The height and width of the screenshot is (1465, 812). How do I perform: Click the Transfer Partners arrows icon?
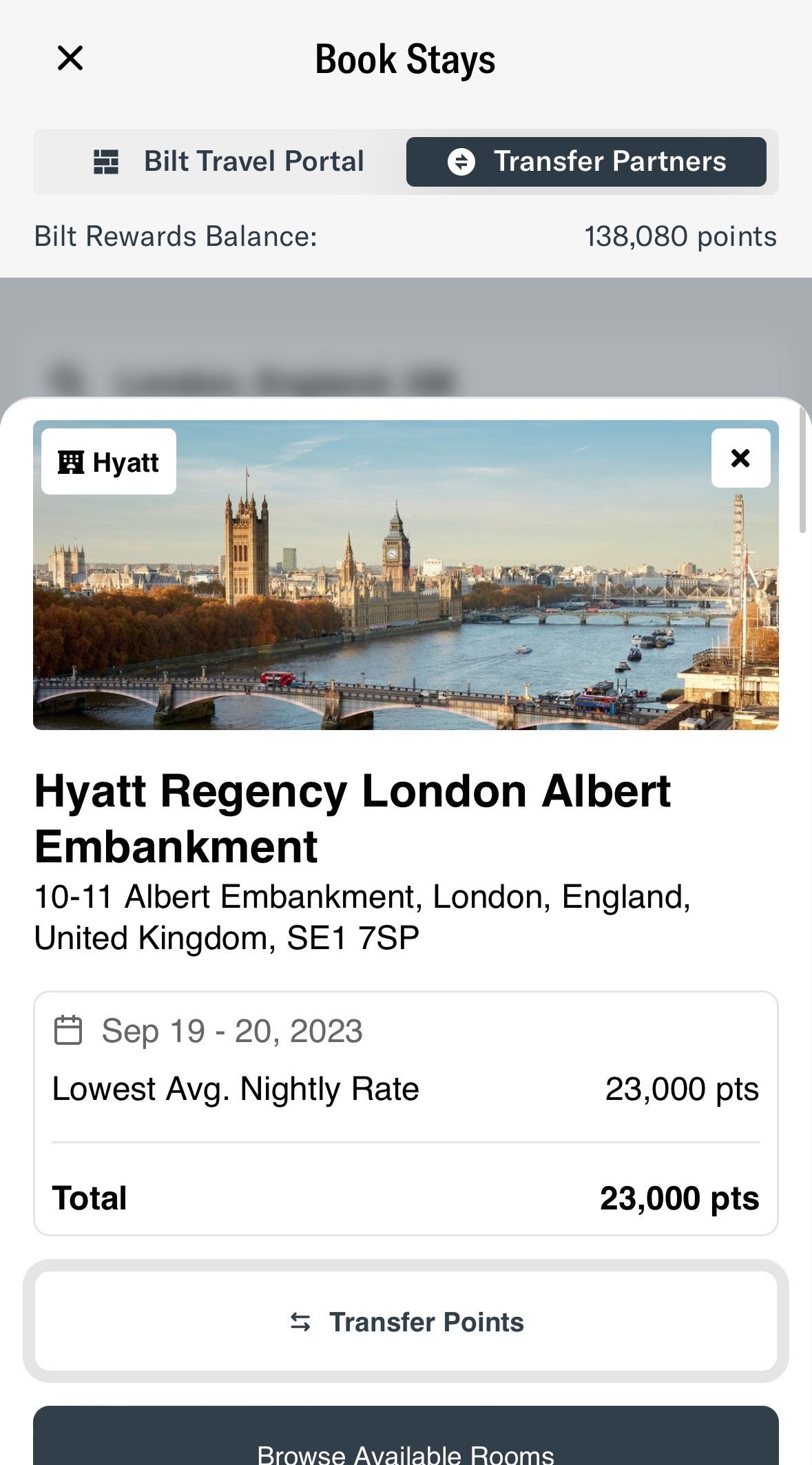point(464,162)
